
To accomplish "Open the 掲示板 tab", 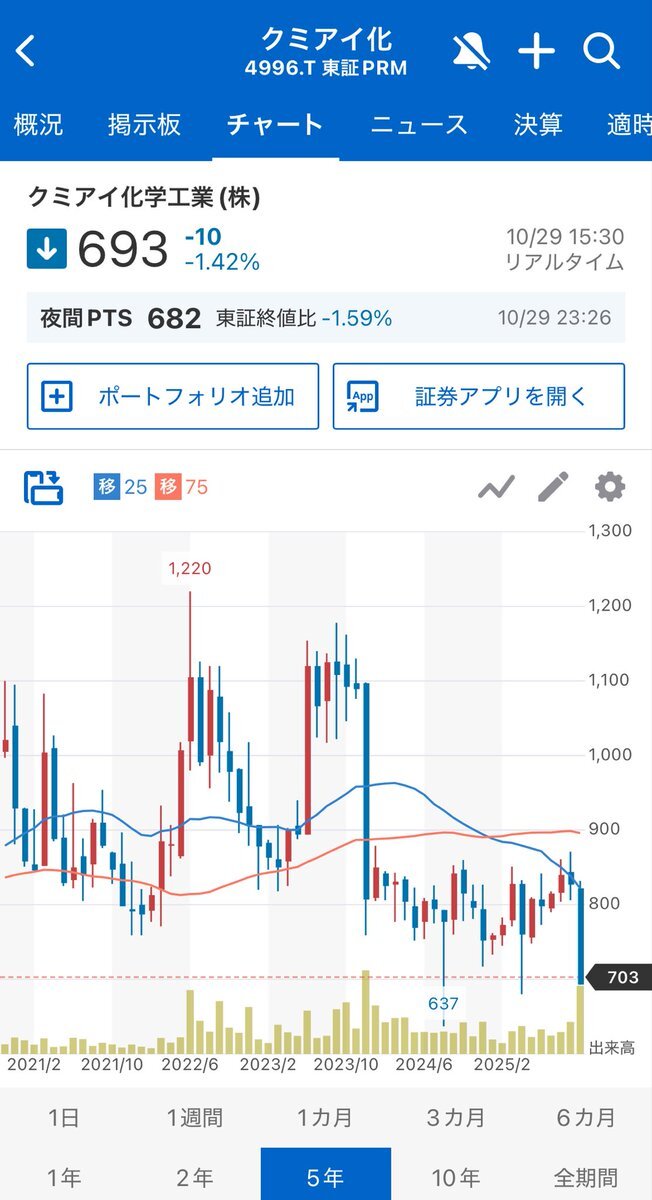I will (144, 124).
